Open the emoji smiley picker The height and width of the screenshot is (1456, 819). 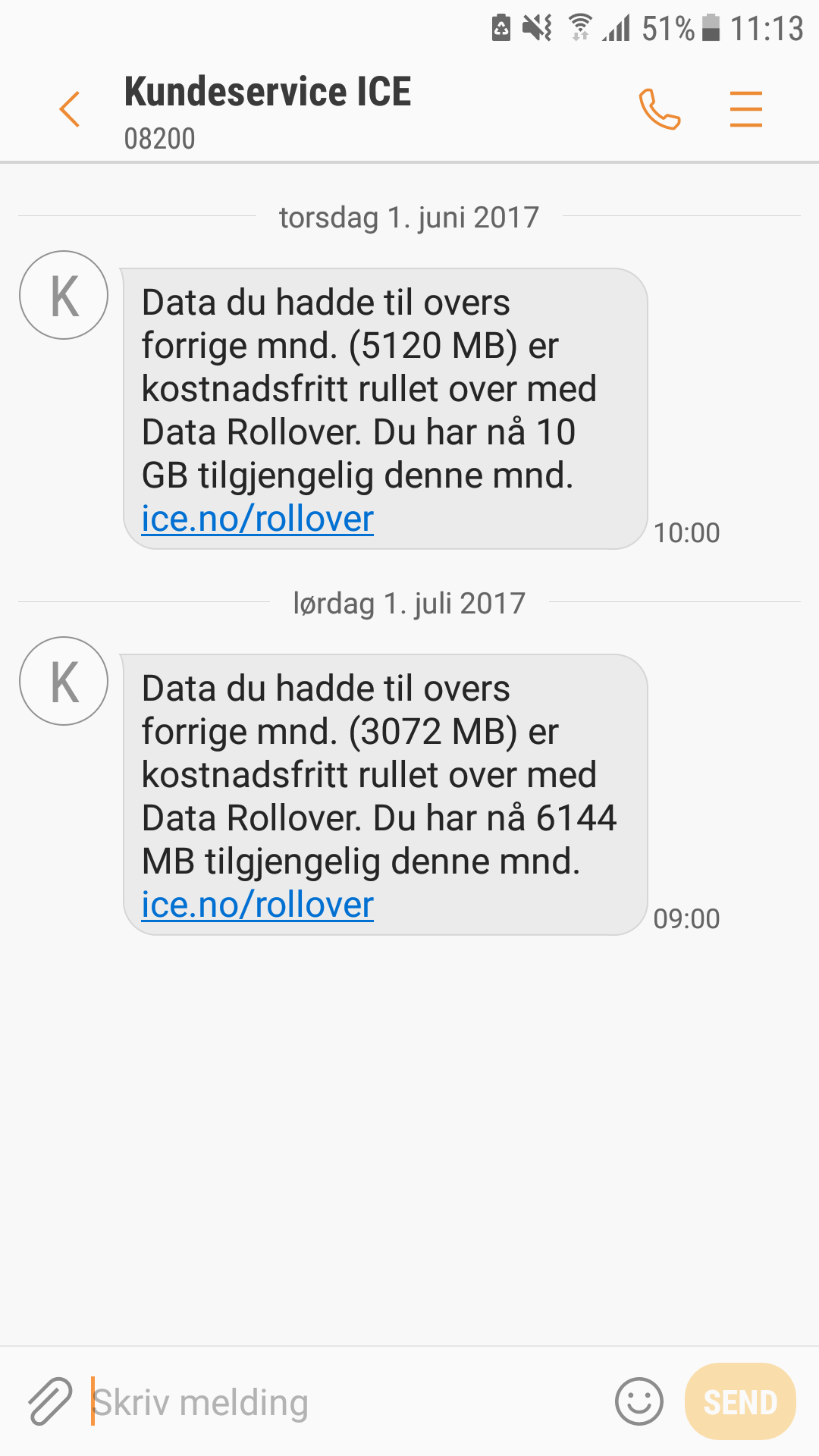(x=639, y=1401)
